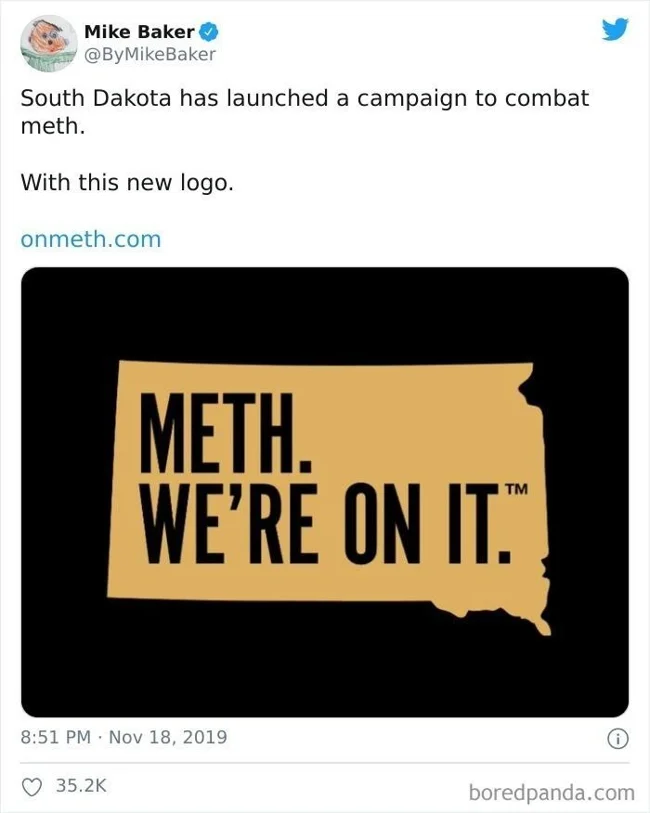The width and height of the screenshot is (650, 813).
Task: Like the tweet with the heart icon
Action: (x=32, y=786)
